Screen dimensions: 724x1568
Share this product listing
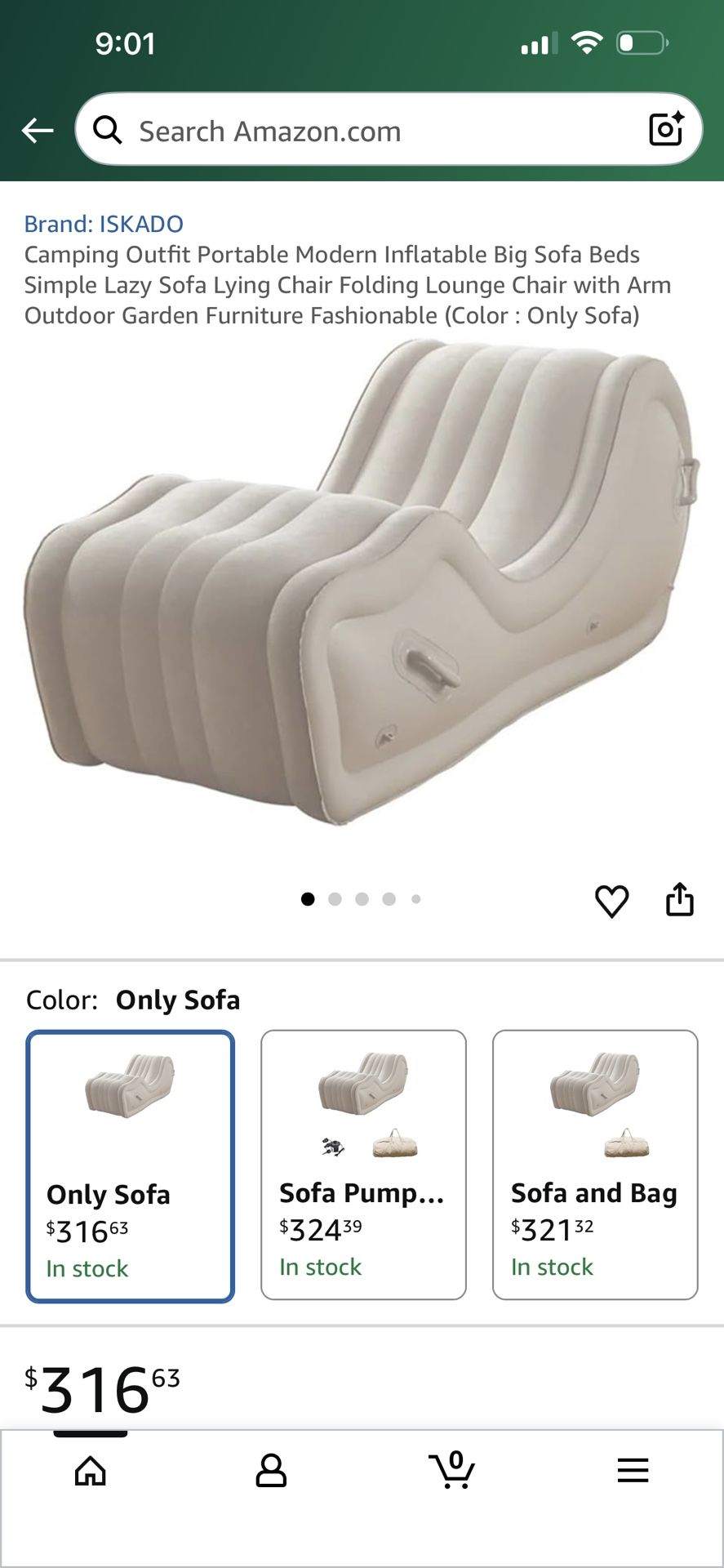click(679, 899)
